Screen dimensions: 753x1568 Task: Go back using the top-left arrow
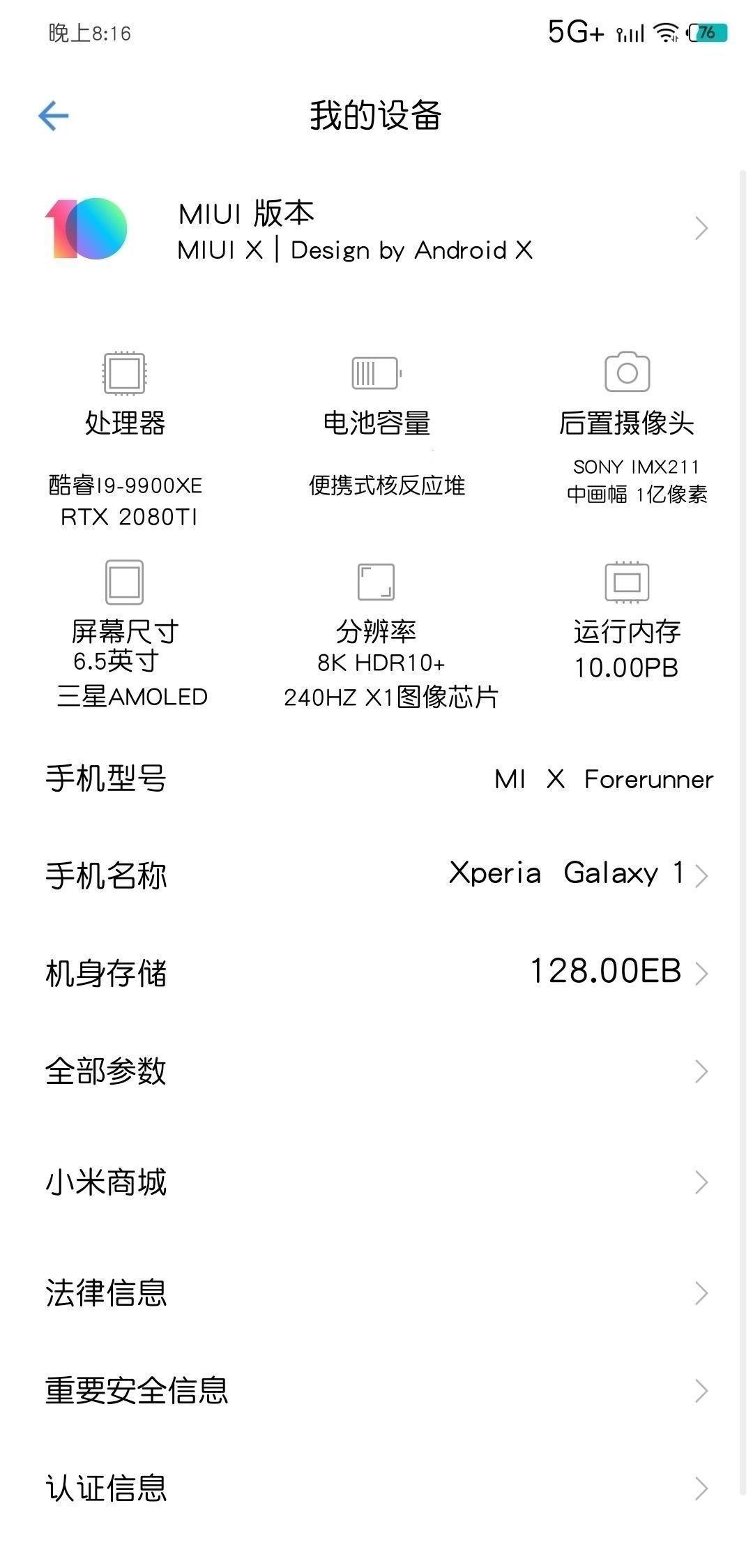click(x=54, y=116)
